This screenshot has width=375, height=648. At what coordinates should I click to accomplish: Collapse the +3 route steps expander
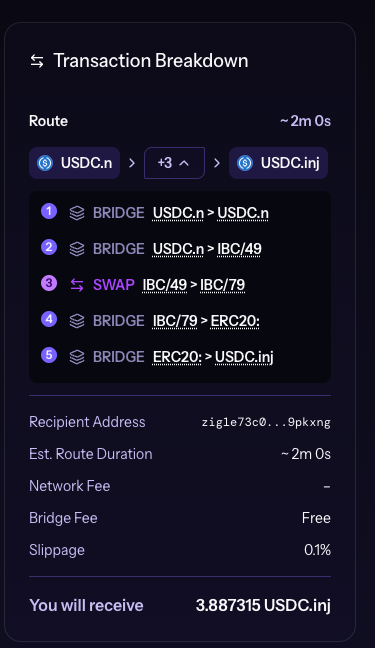[174, 163]
